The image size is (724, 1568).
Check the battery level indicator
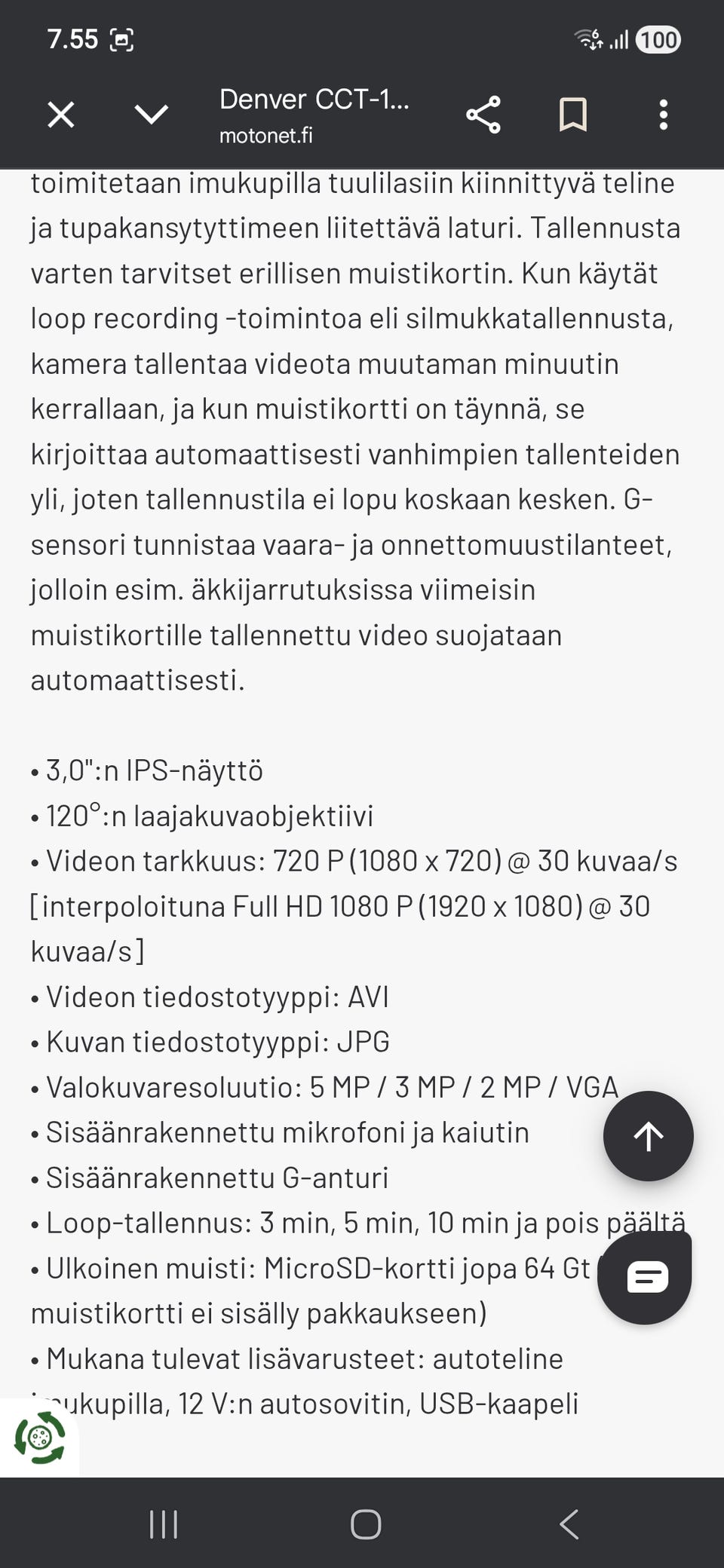[658, 39]
